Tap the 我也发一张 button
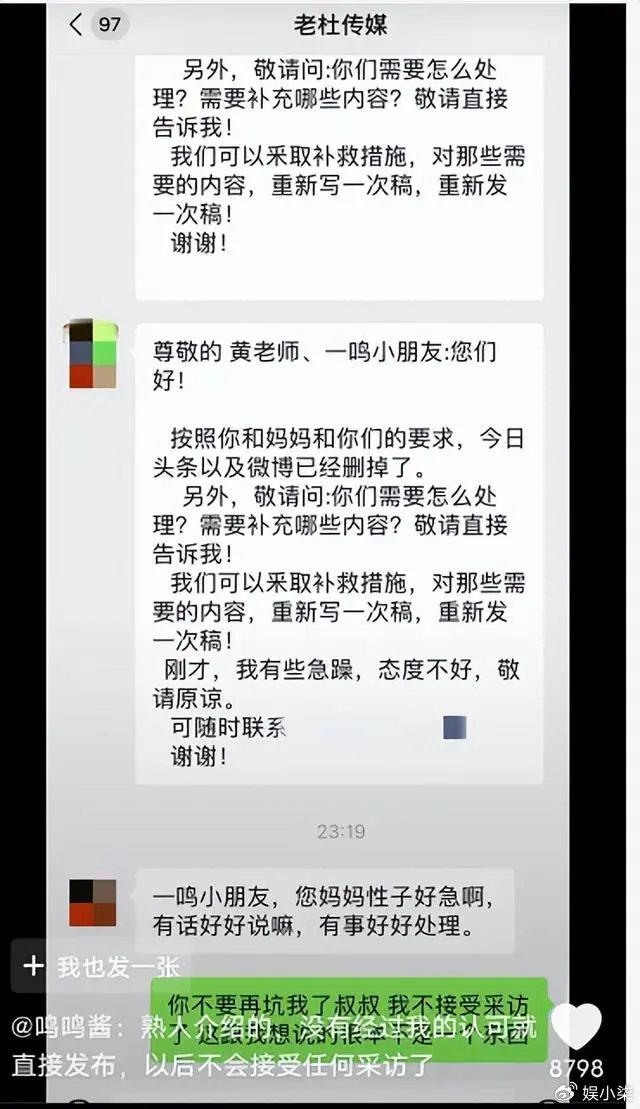The image size is (640, 1109). (100, 965)
